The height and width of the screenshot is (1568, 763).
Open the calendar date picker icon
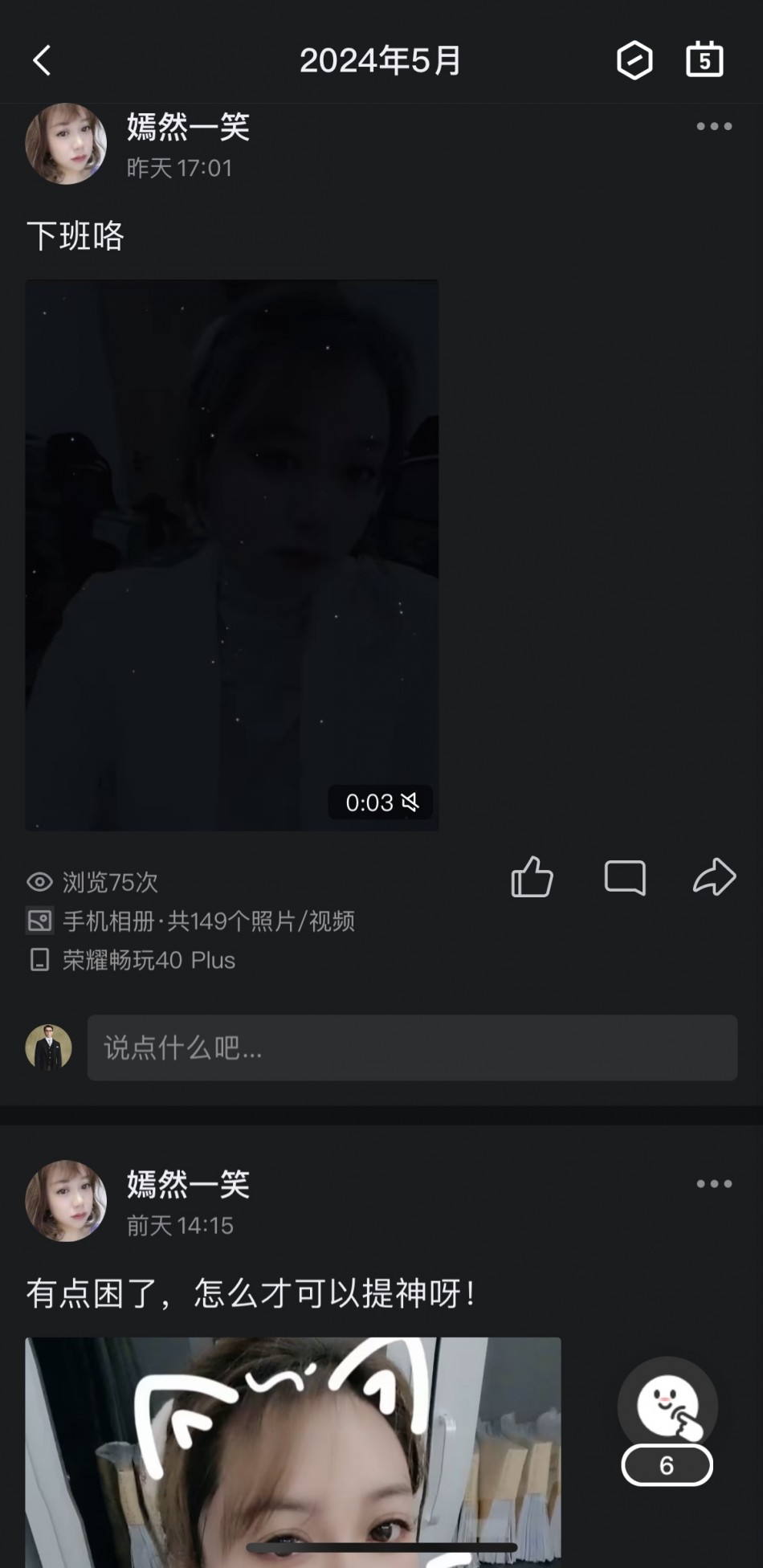click(x=704, y=60)
